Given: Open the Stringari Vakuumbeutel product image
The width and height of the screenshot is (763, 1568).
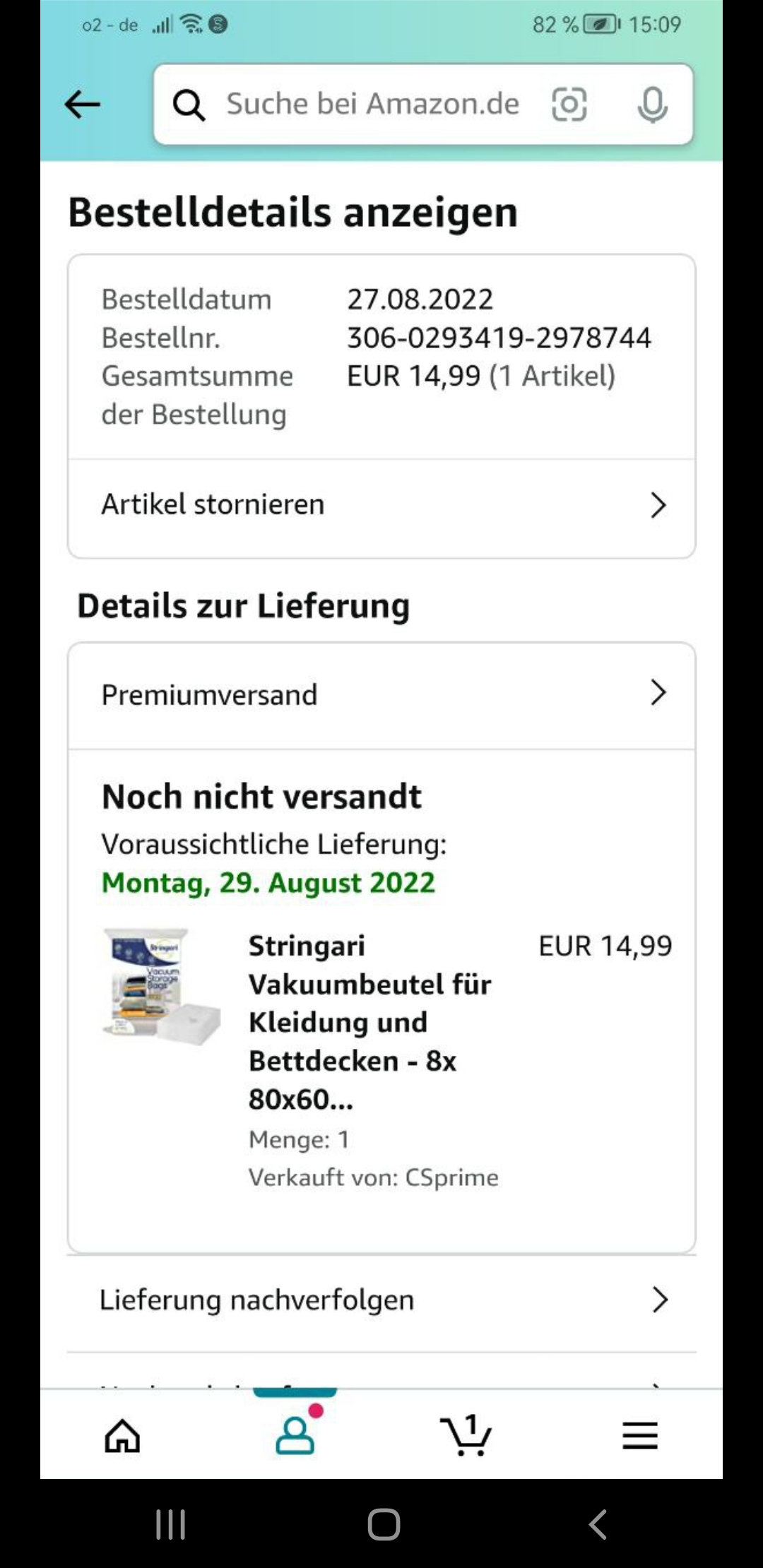Looking at the screenshot, I should point(162,987).
